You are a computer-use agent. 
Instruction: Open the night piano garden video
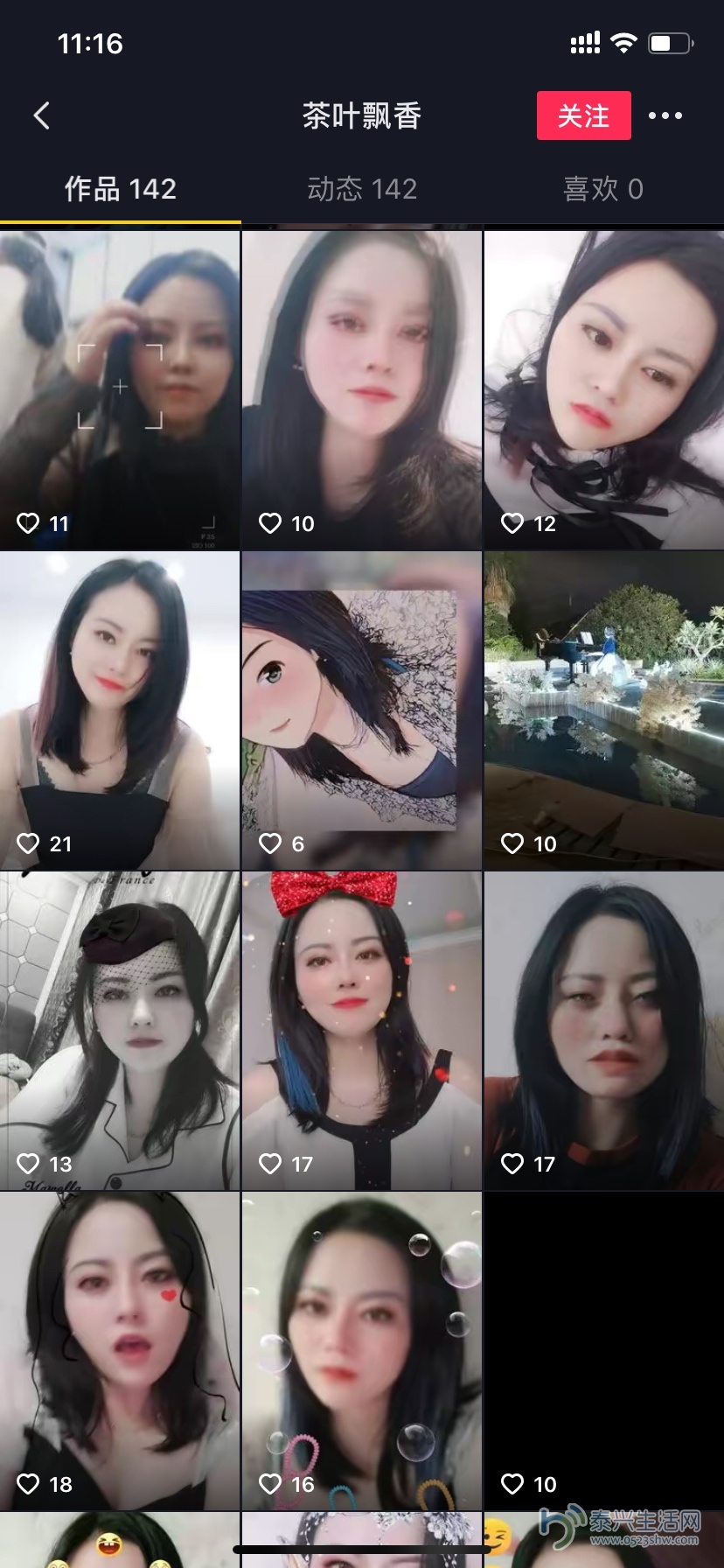coord(603,710)
